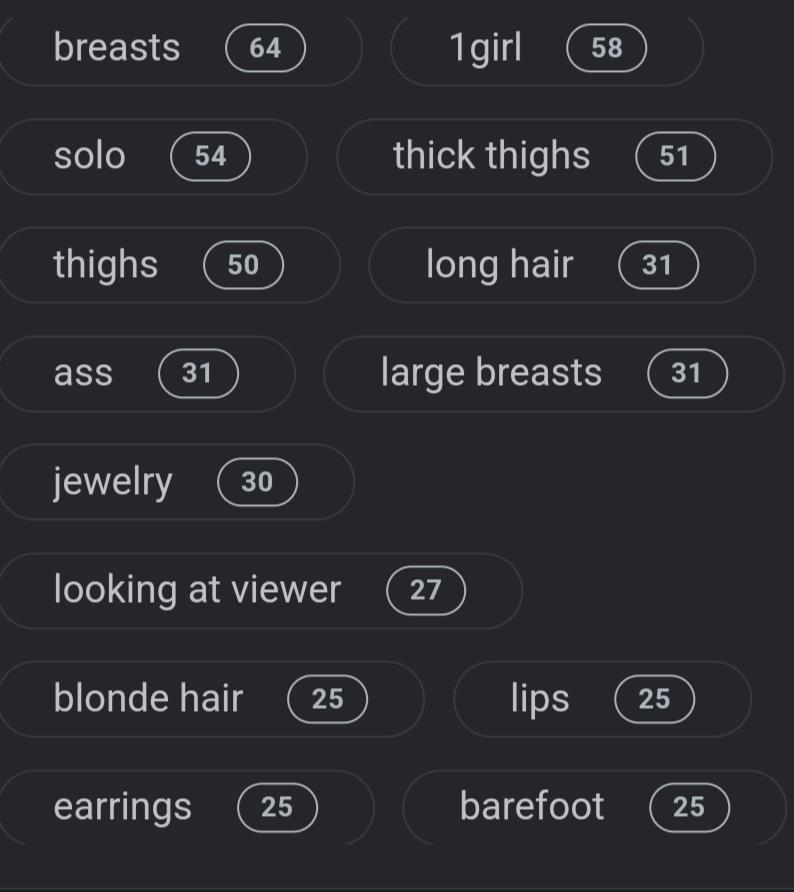Tap the long hair tag chip
The width and height of the screenshot is (794, 892).
560,265
